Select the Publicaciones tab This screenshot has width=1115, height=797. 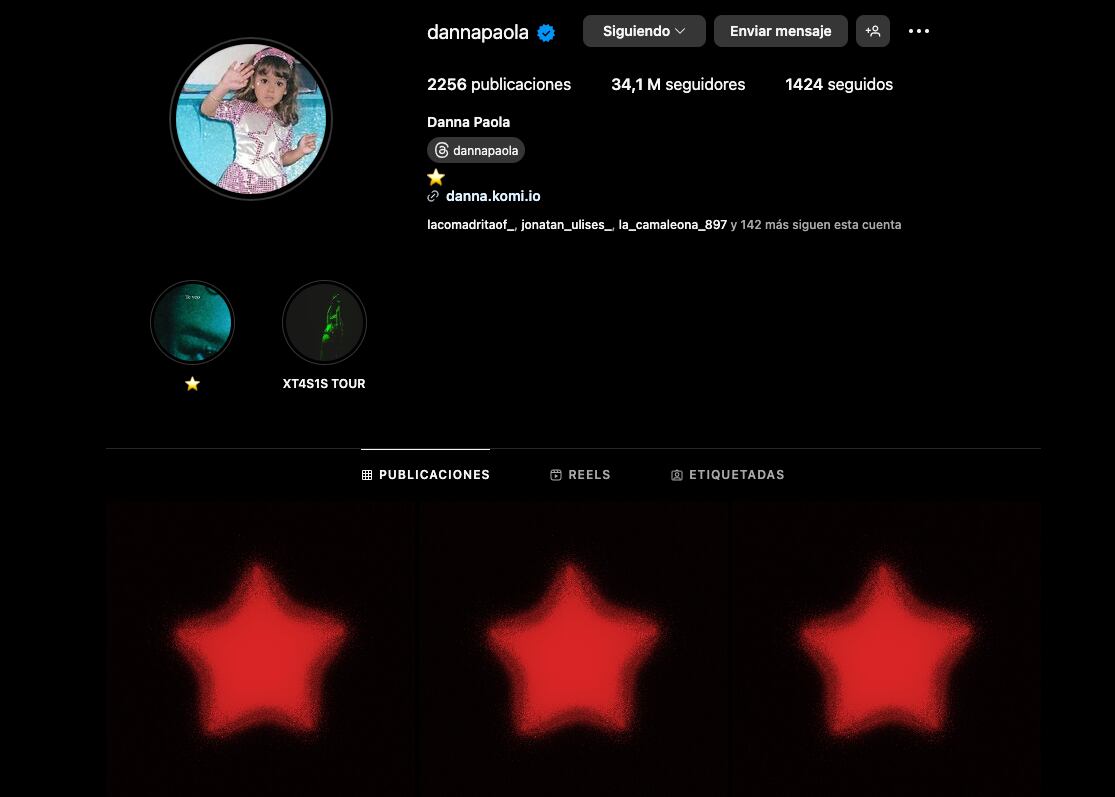426,475
